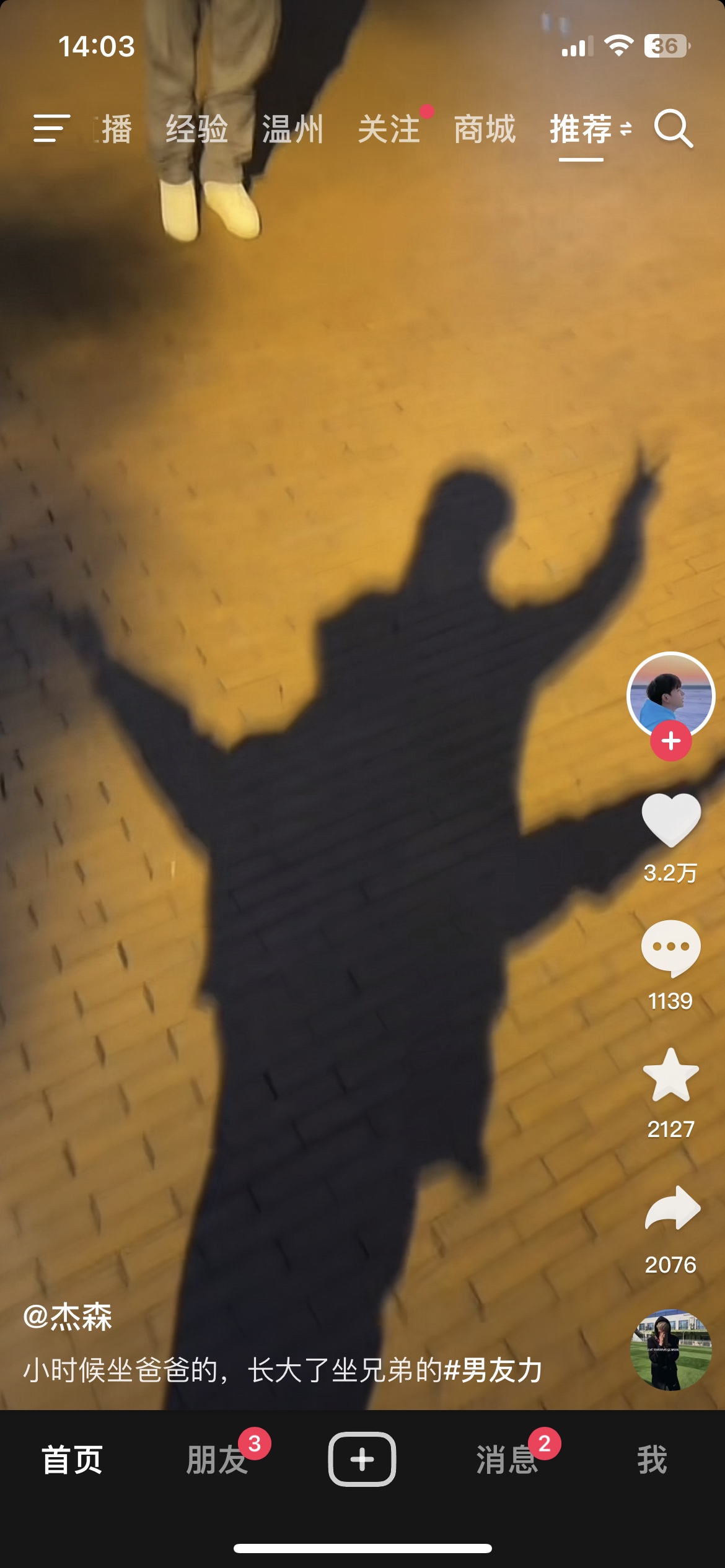
Task: Open the side menu with three lines
Action: coord(51,129)
